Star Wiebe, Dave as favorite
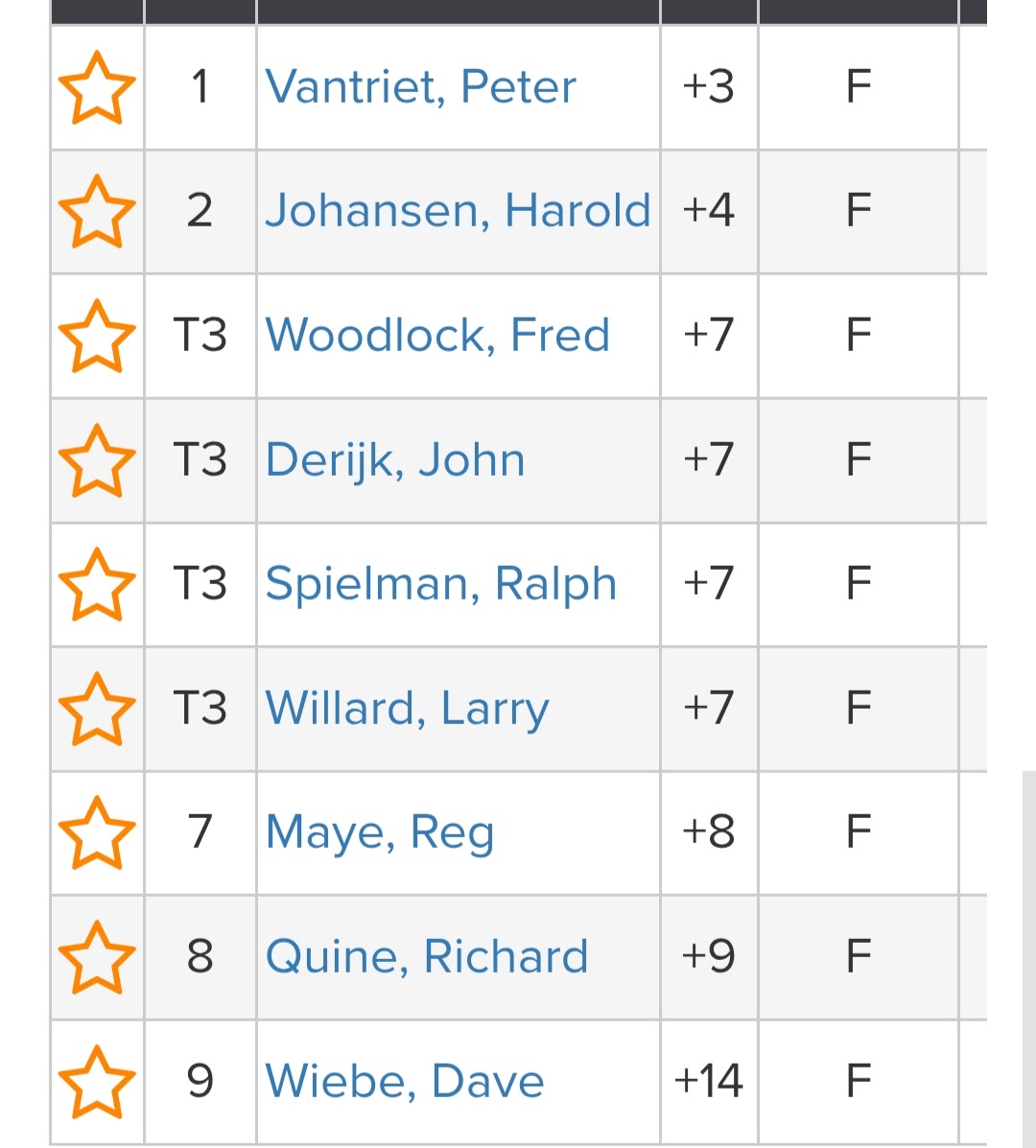The height and width of the screenshot is (1148, 1036). [97, 1081]
